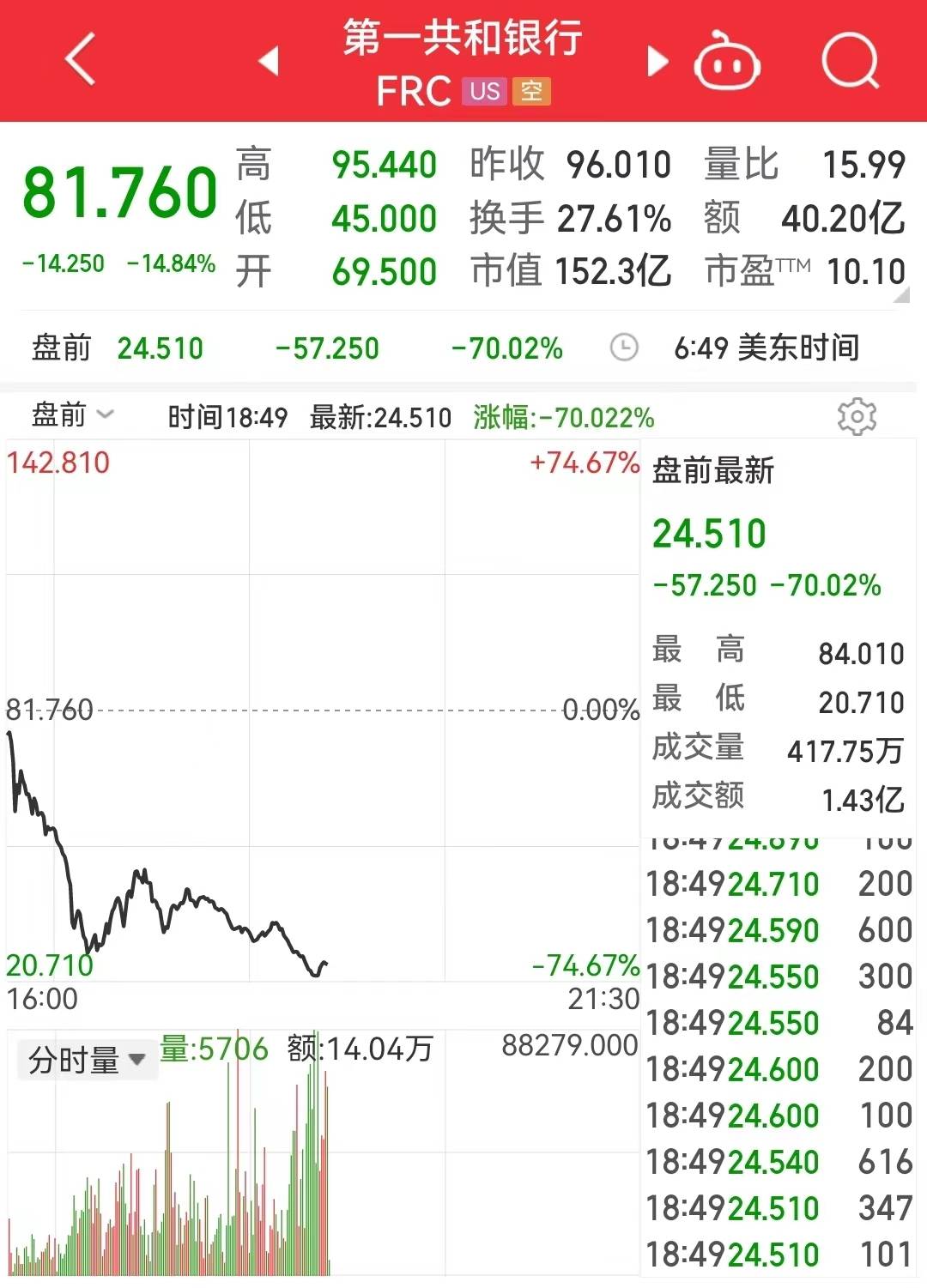
Task: Go back using the header arrow
Action: [80, 60]
